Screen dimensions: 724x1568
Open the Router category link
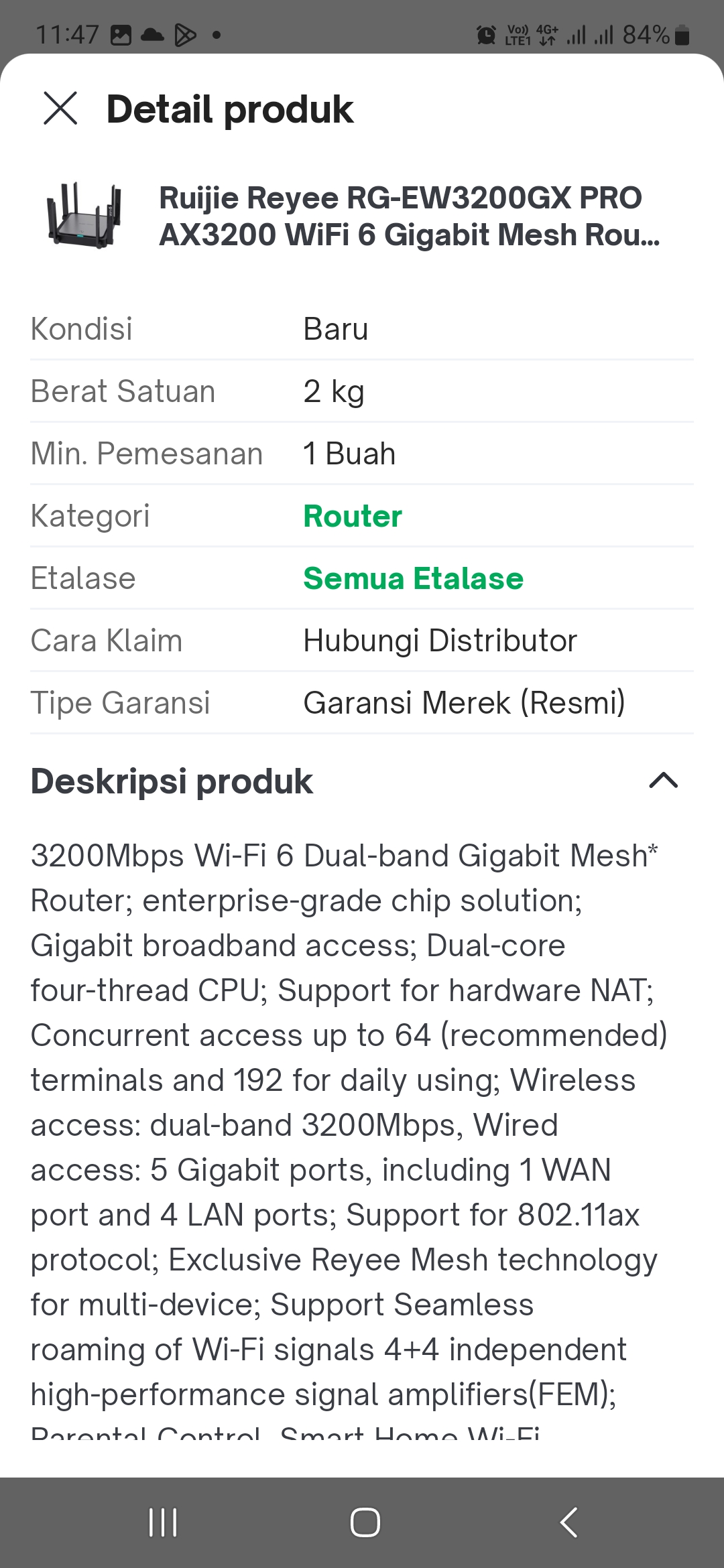coord(353,516)
